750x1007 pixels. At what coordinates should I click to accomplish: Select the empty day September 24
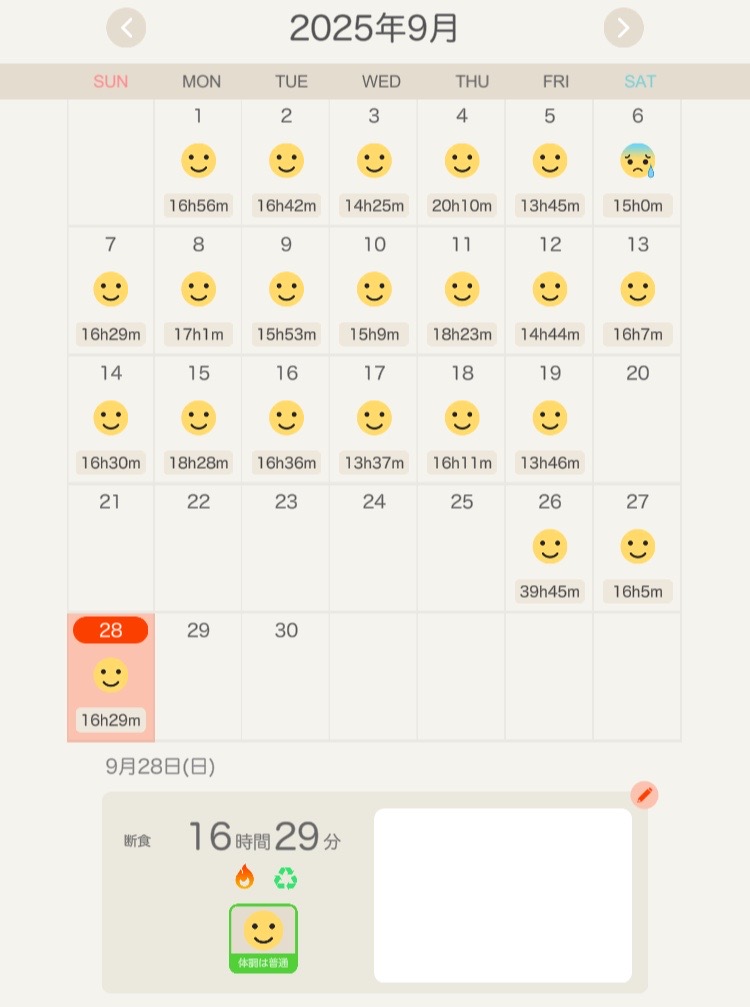(374, 548)
